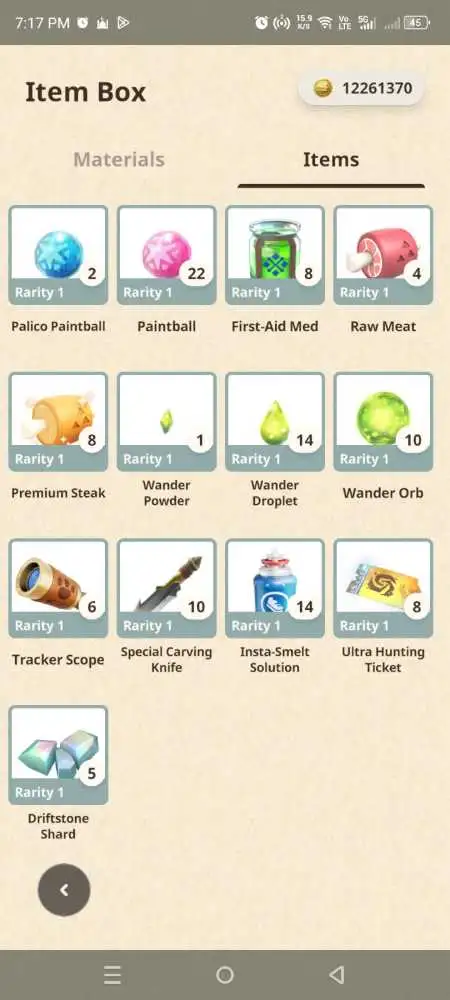Go back with the round arrow button
The image size is (450, 1000).
click(64, 890)
